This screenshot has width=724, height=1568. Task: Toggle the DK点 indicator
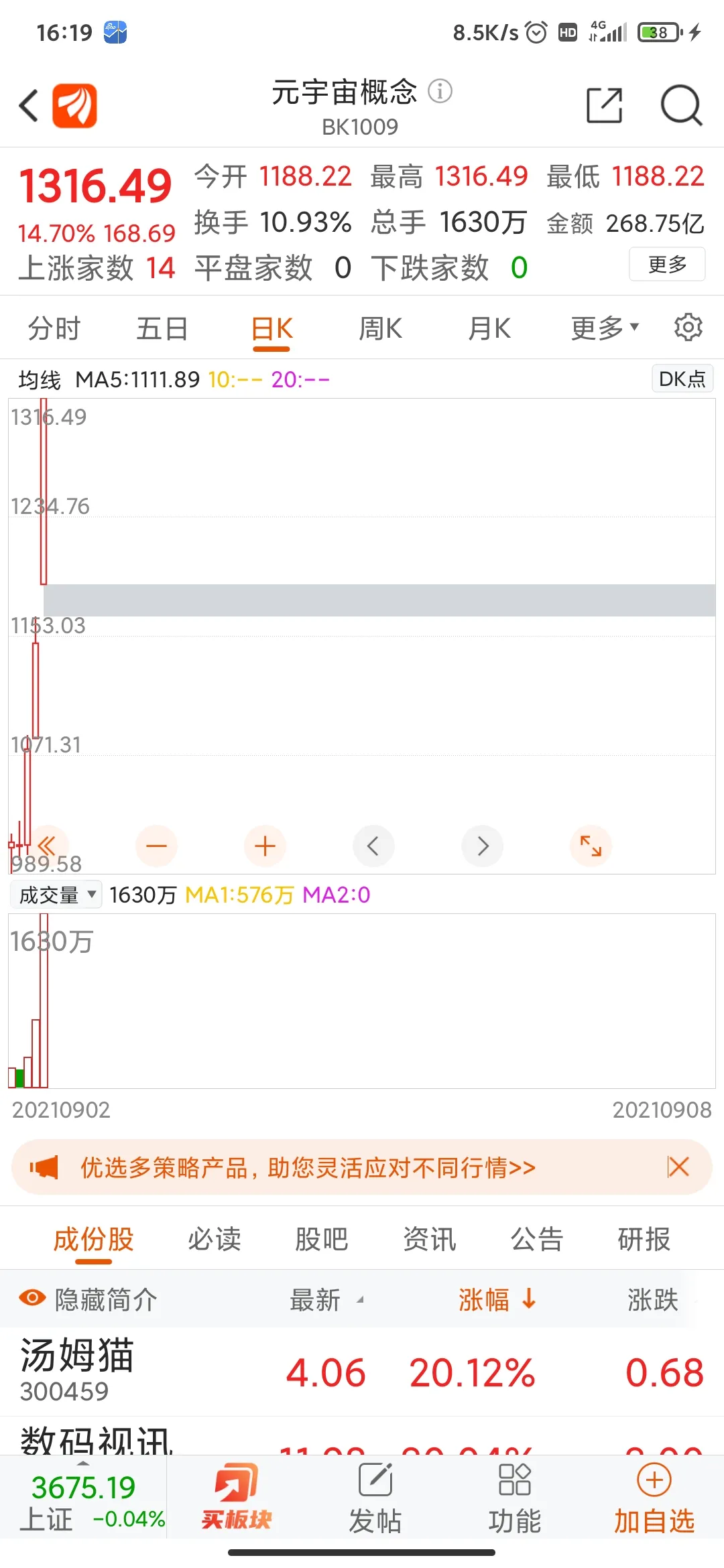pos(682,379)
